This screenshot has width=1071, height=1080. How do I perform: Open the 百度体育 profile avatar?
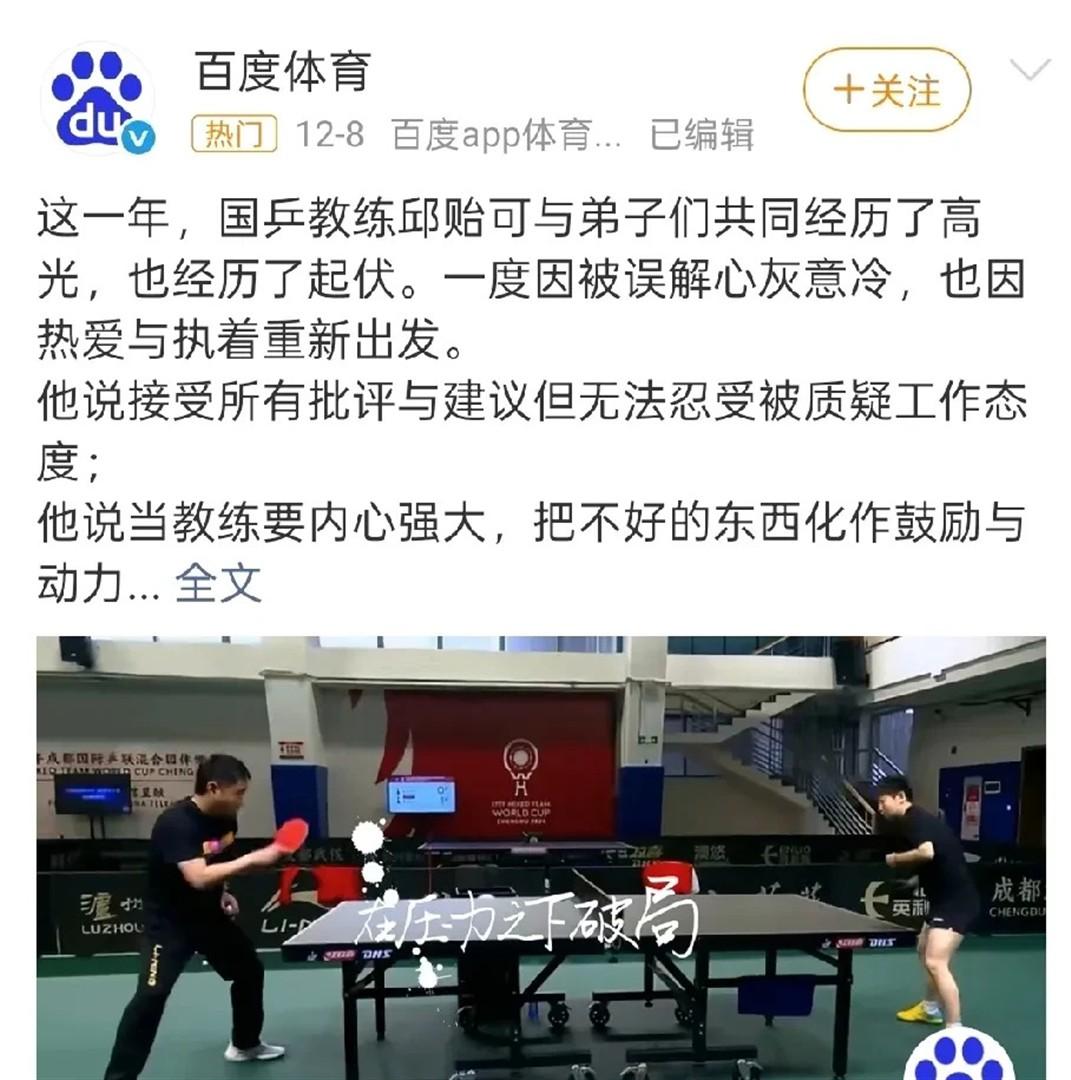pyautogui.click(x=97, y=99)
